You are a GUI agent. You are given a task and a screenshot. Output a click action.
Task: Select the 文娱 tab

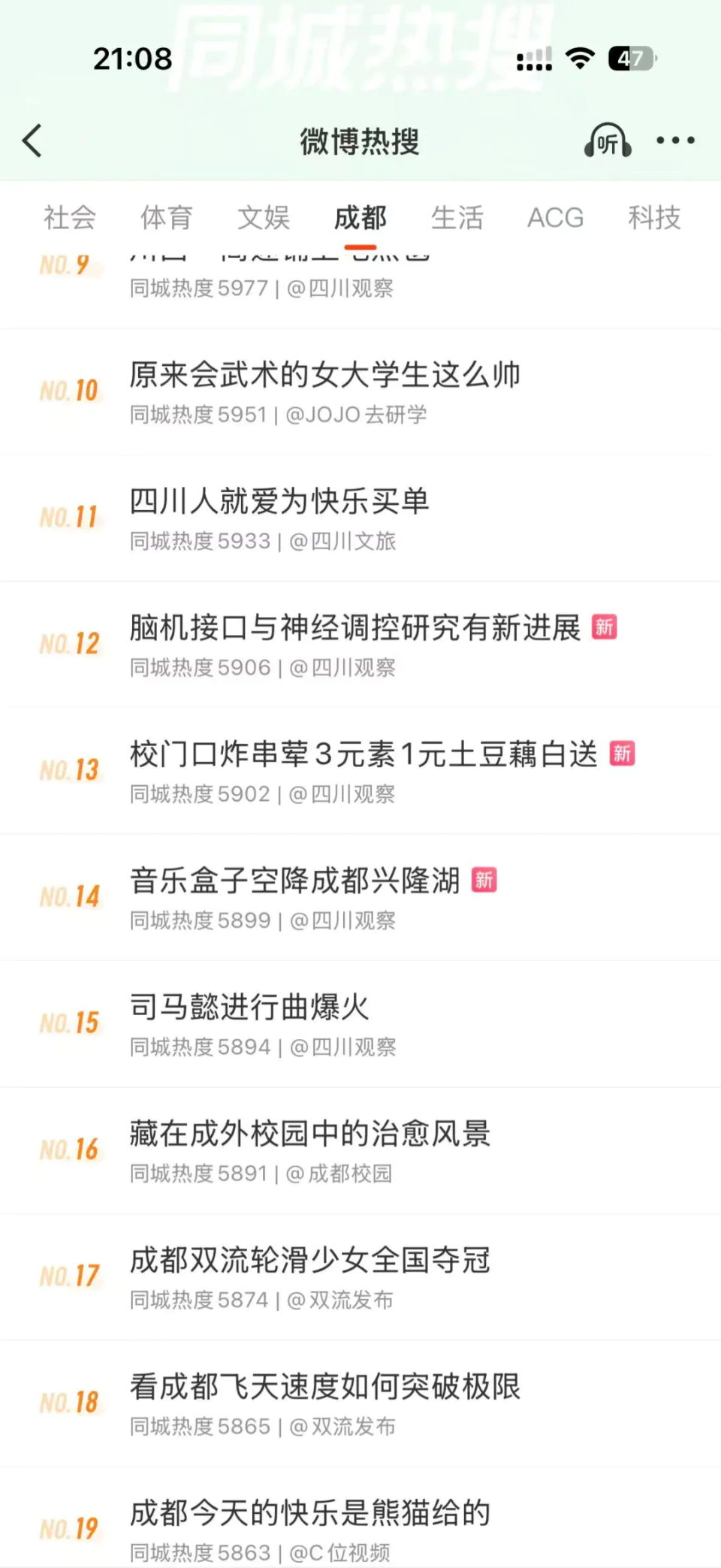[x=264, y=218]
